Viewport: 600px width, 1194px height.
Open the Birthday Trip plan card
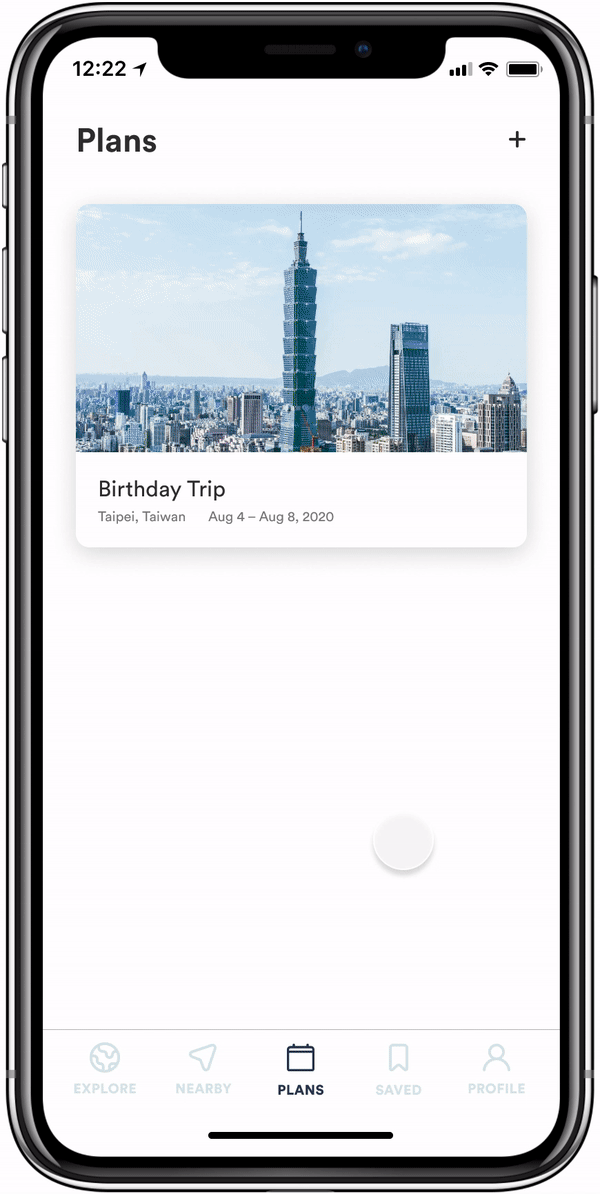[x=301, y=375]
